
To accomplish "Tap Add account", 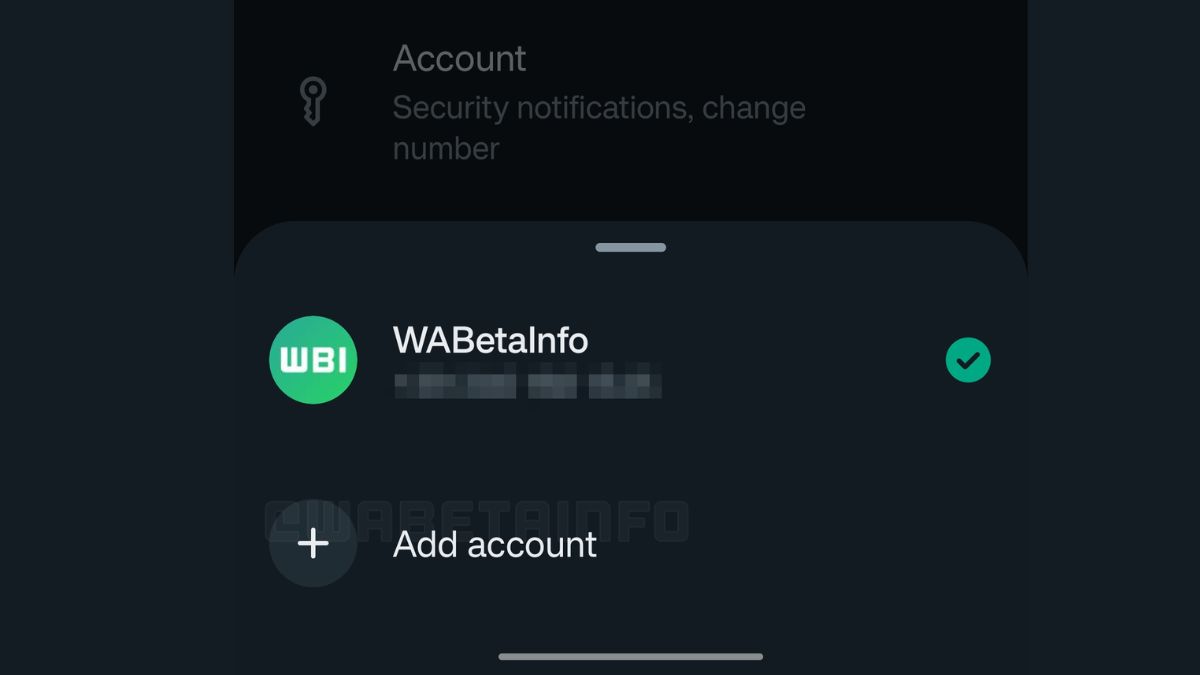I will [494, 545].
